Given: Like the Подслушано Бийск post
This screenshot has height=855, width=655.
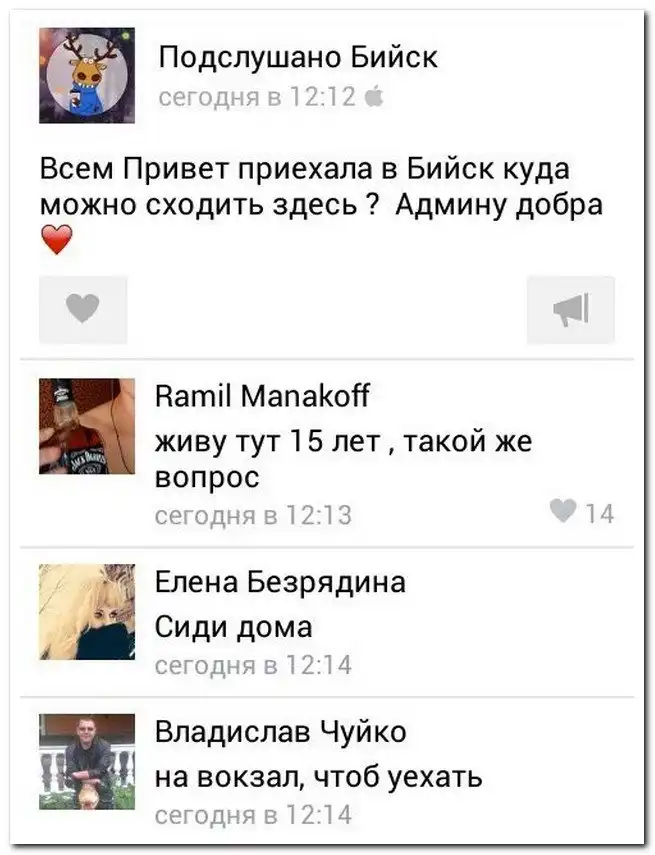Looking at the screenshot, I should [x=83, y=310].
